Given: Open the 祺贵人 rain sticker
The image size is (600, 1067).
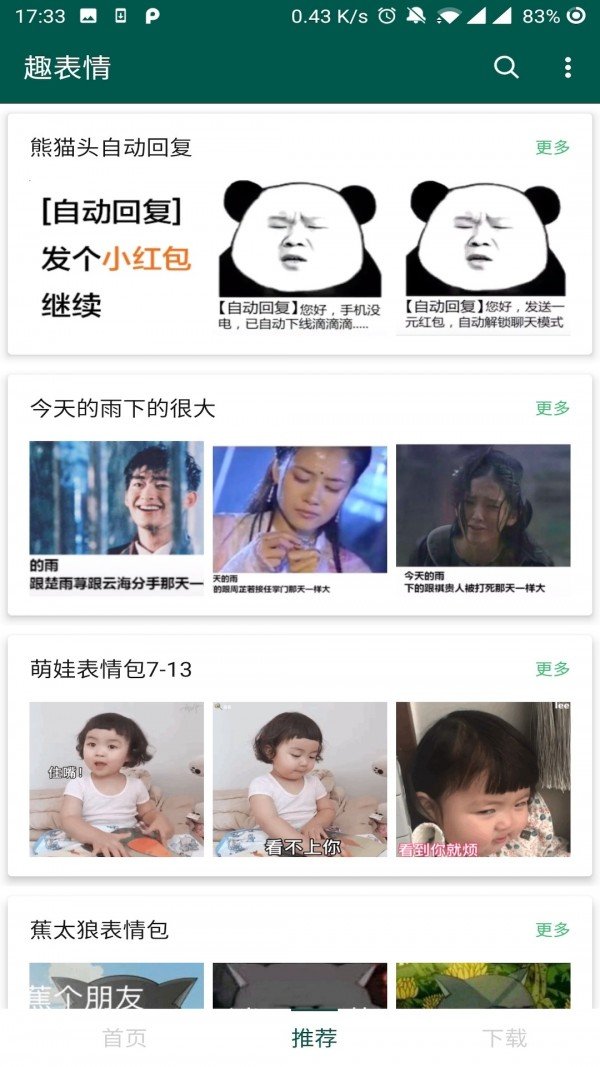Looking at the screenshot, I should pyautogui.click(x=484, y=518).
